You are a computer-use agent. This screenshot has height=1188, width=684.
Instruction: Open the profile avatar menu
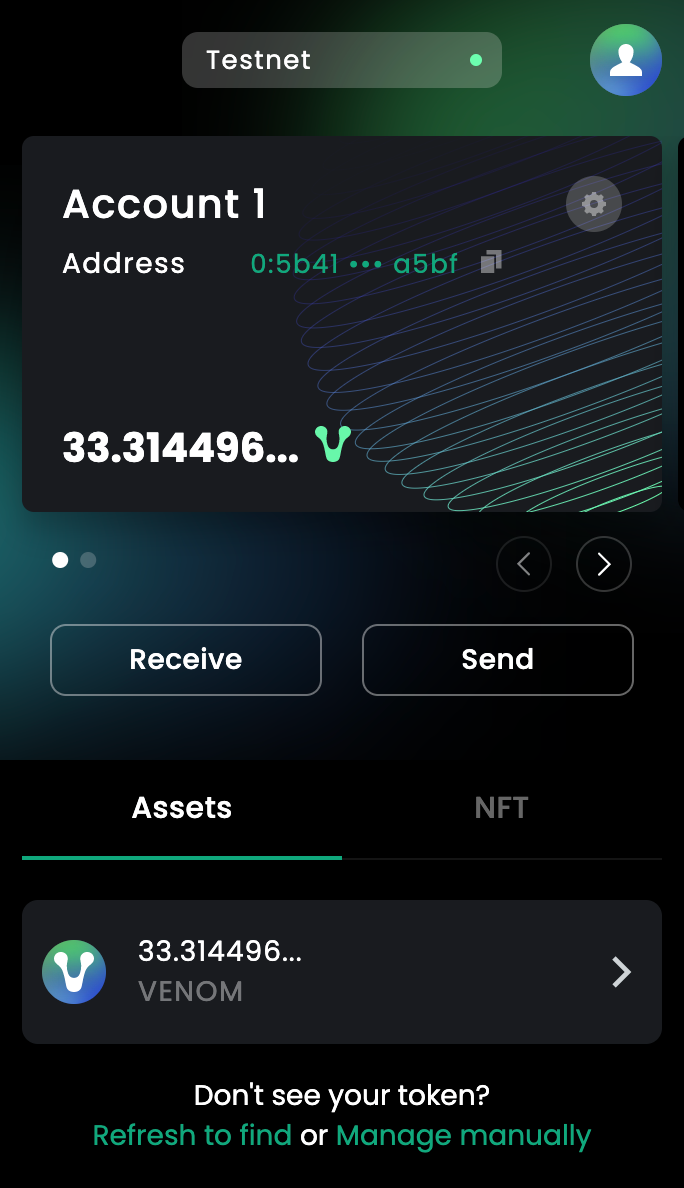(626, 60)
